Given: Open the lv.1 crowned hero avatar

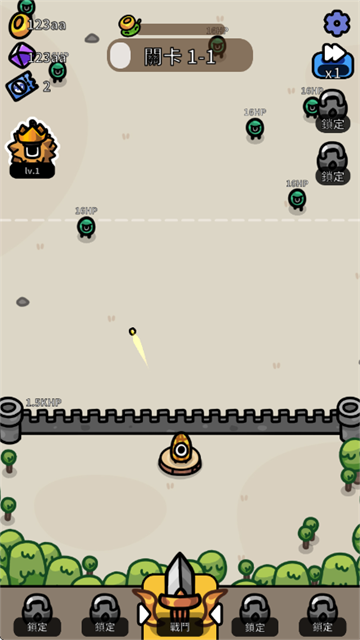Looking at the screenshot, I should click(32, 149).
